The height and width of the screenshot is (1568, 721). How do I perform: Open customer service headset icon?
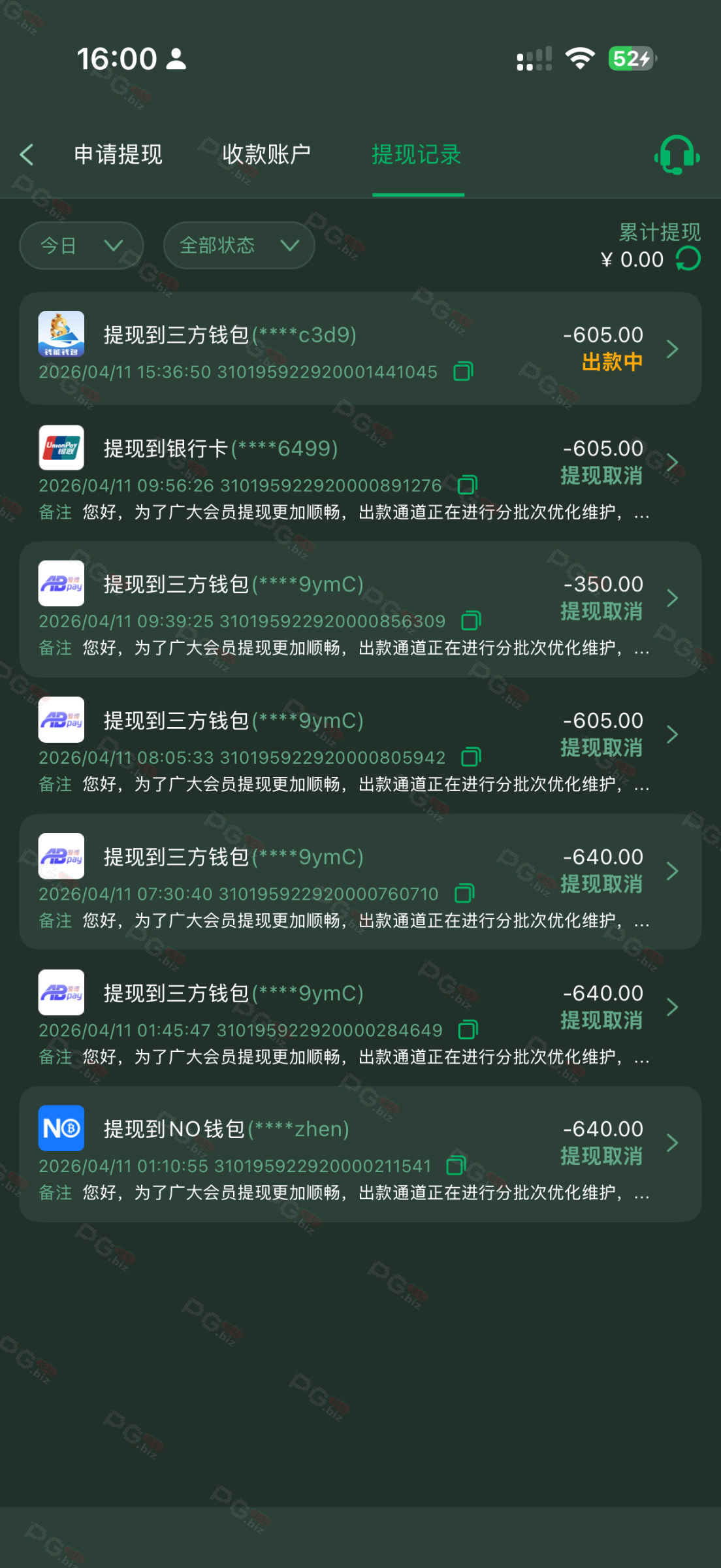pos(677,155)
